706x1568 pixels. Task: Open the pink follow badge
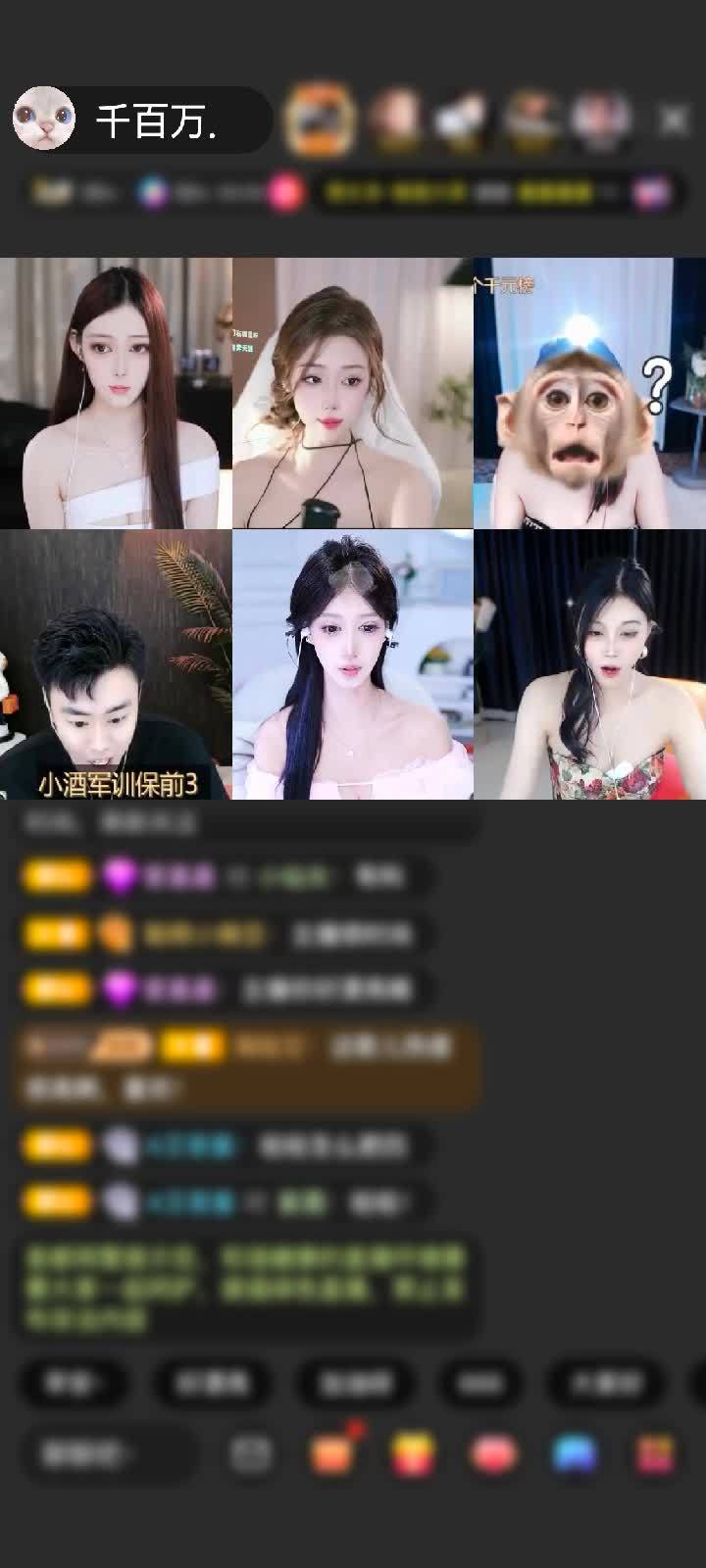[x=286, y=193]
